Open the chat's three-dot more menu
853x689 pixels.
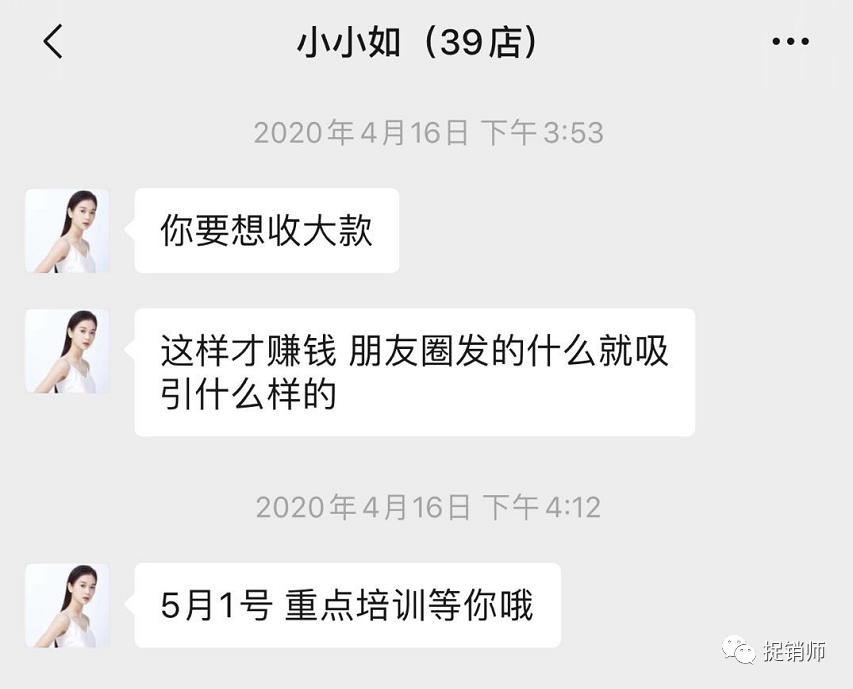(790, 42)
